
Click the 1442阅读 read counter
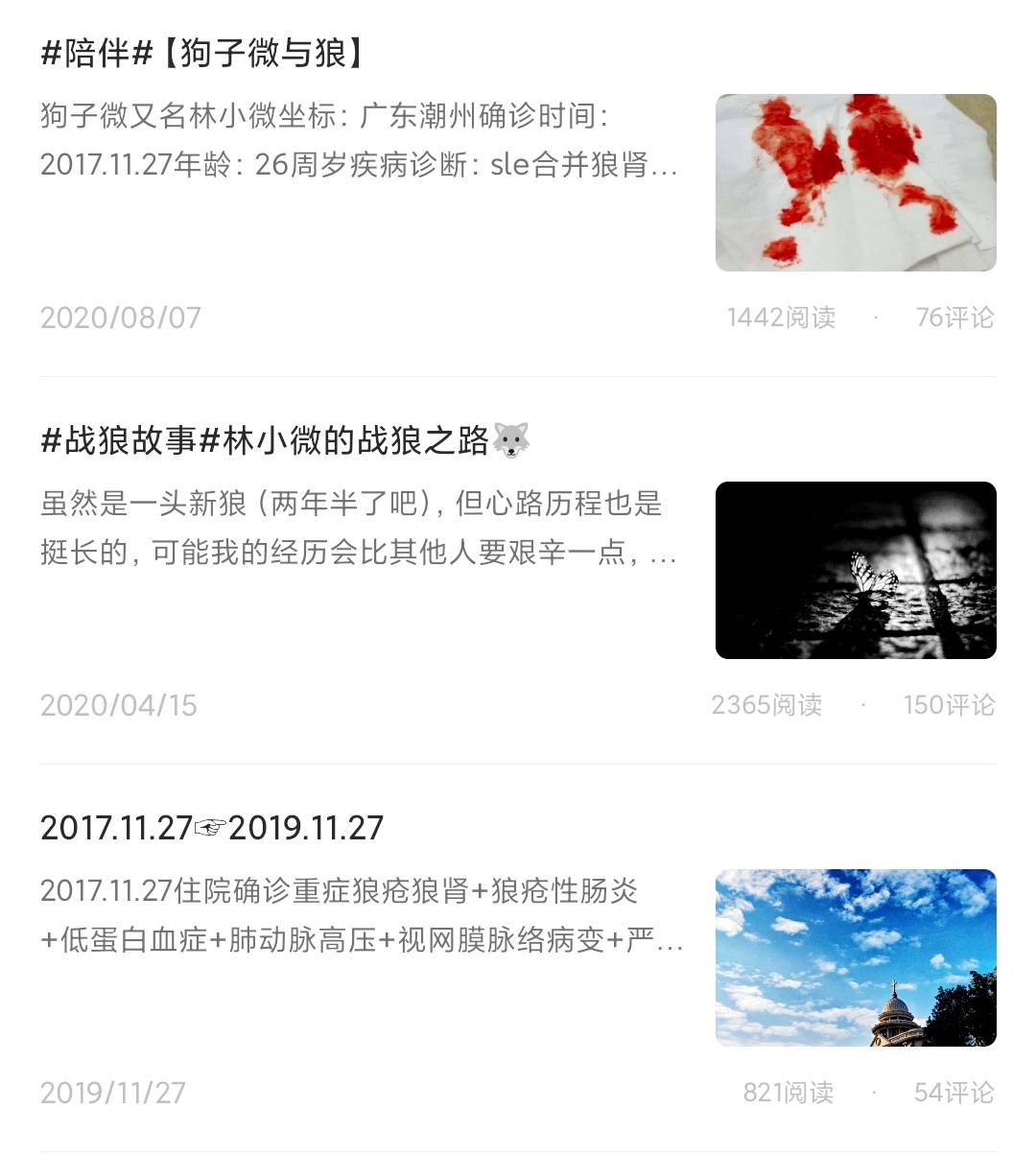click(780, 317)
